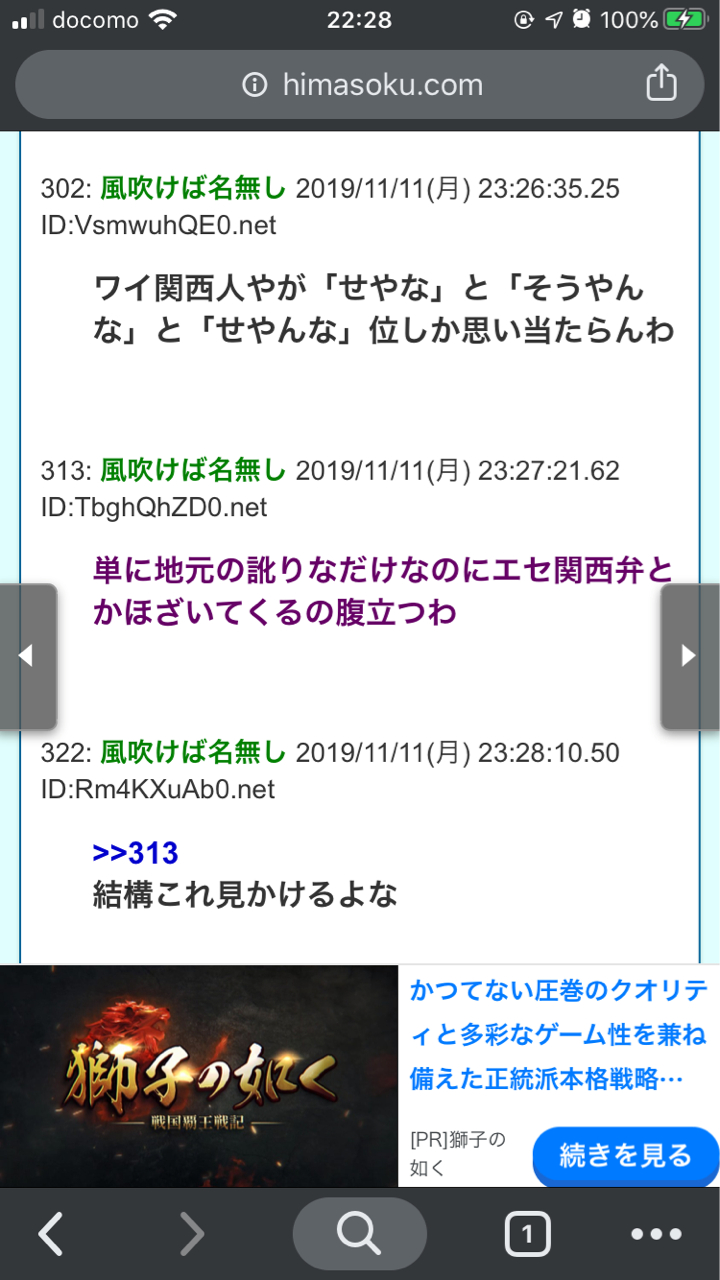
Task: Show the open tabs switcher
Action: tap(527, 1235)
